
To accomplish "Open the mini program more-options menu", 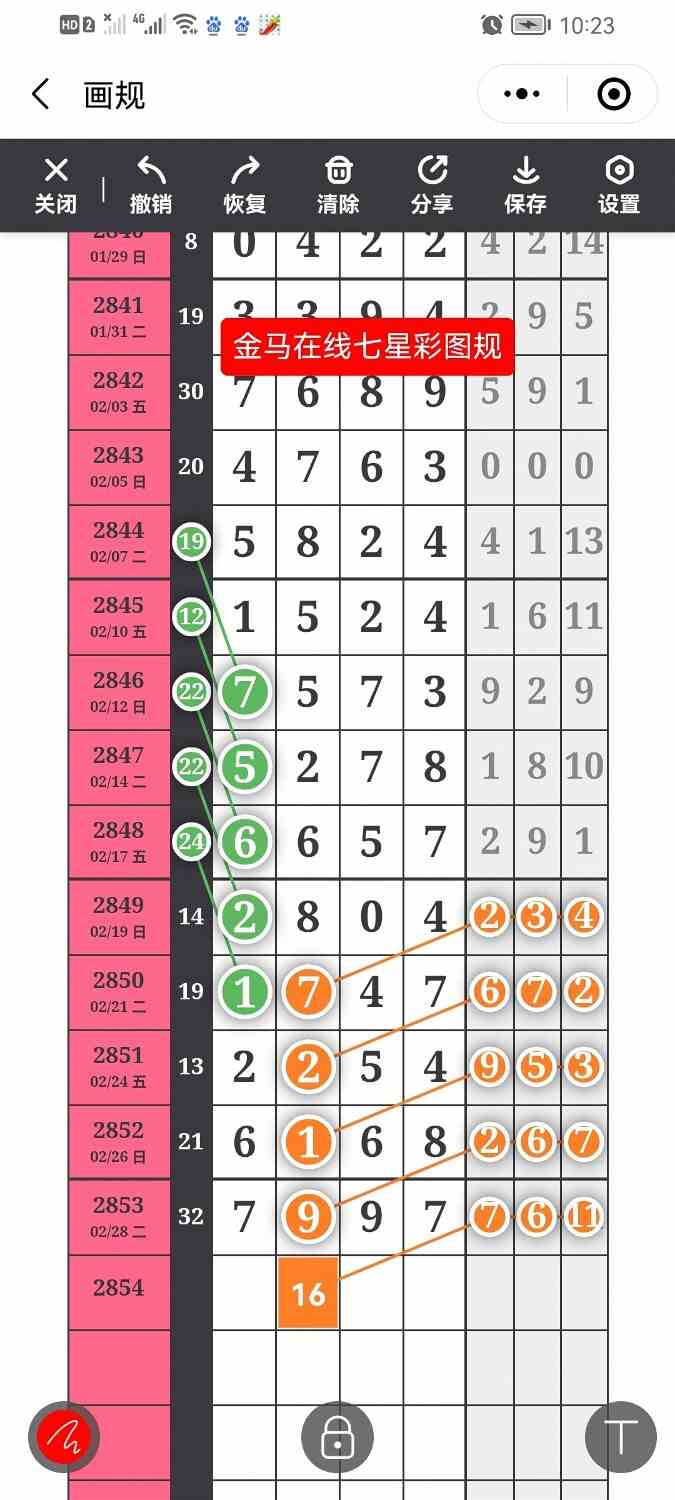I will pos(522,95).
